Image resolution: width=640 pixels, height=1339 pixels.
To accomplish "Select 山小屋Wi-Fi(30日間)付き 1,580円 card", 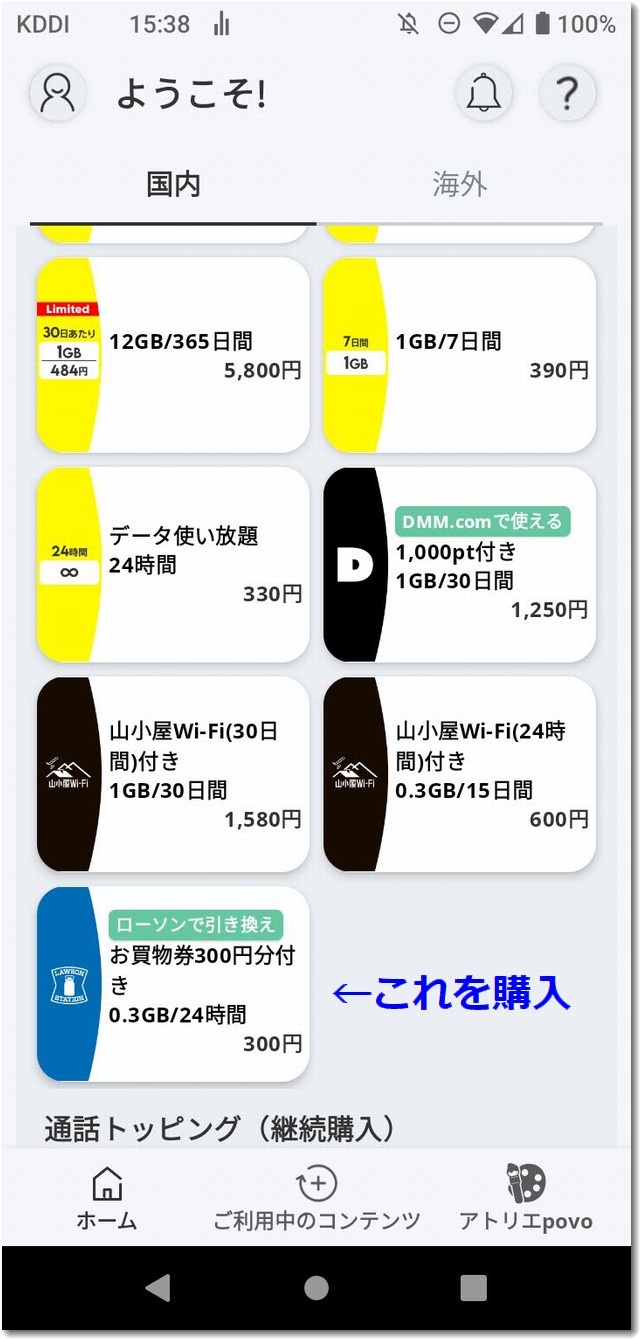I will 173,775.
